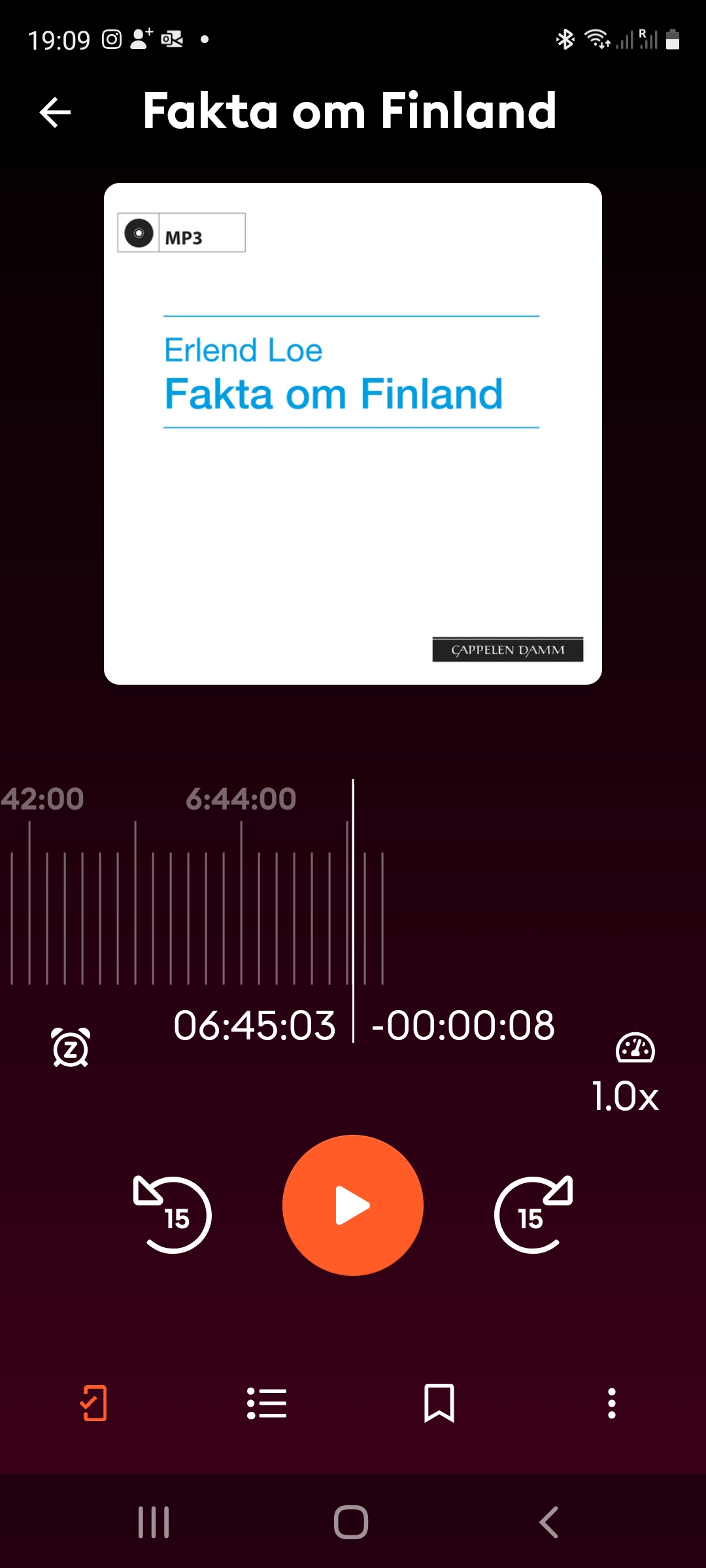This screenshot has width=706, height=1568.
Task: Tap the Fakta om Finland cover art
Action: click(x=353, y=434)
